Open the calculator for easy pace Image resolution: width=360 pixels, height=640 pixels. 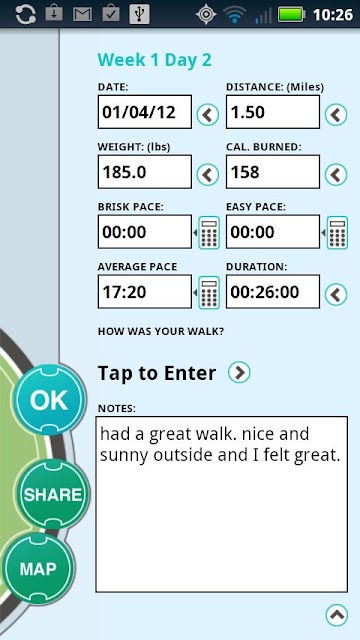pos(337,233)
